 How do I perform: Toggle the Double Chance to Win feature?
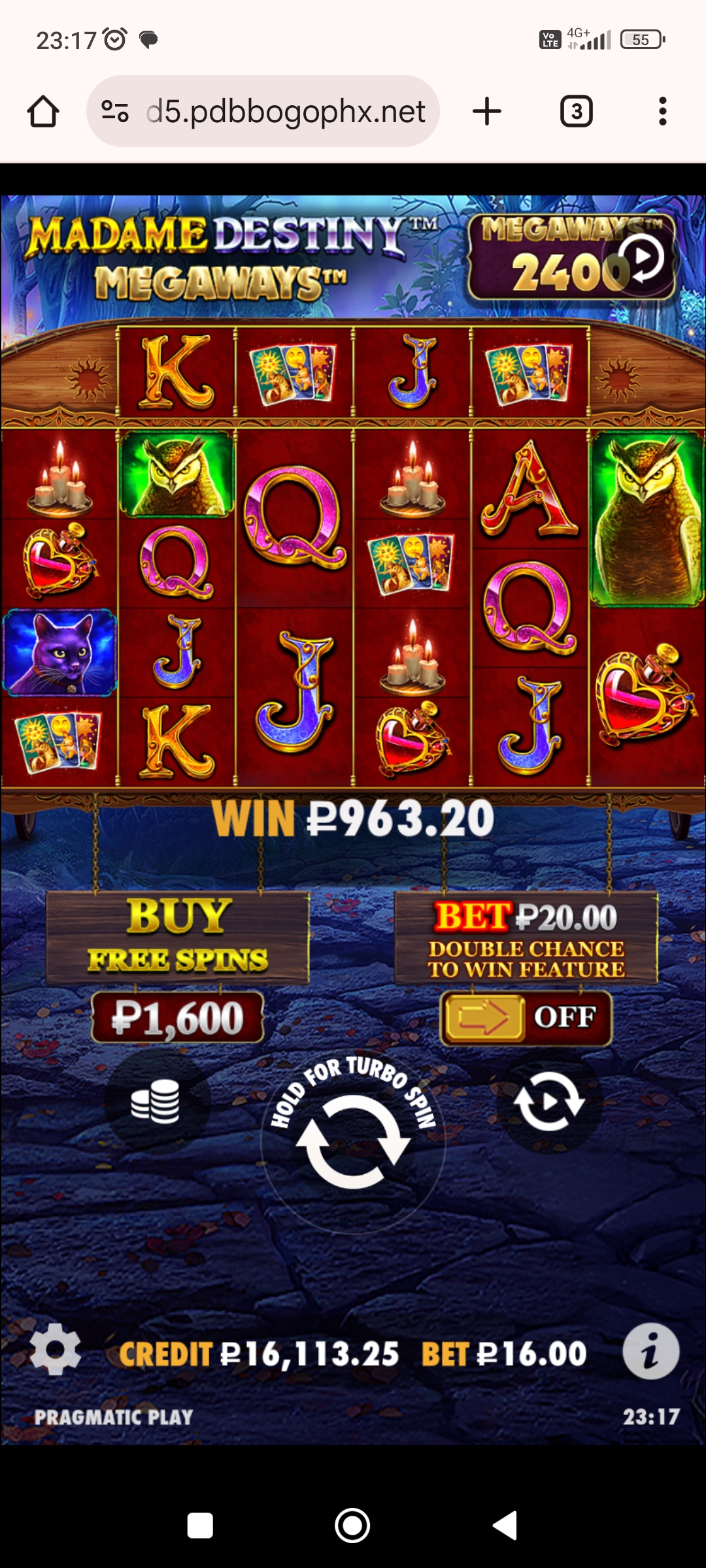pos(526,1017)
